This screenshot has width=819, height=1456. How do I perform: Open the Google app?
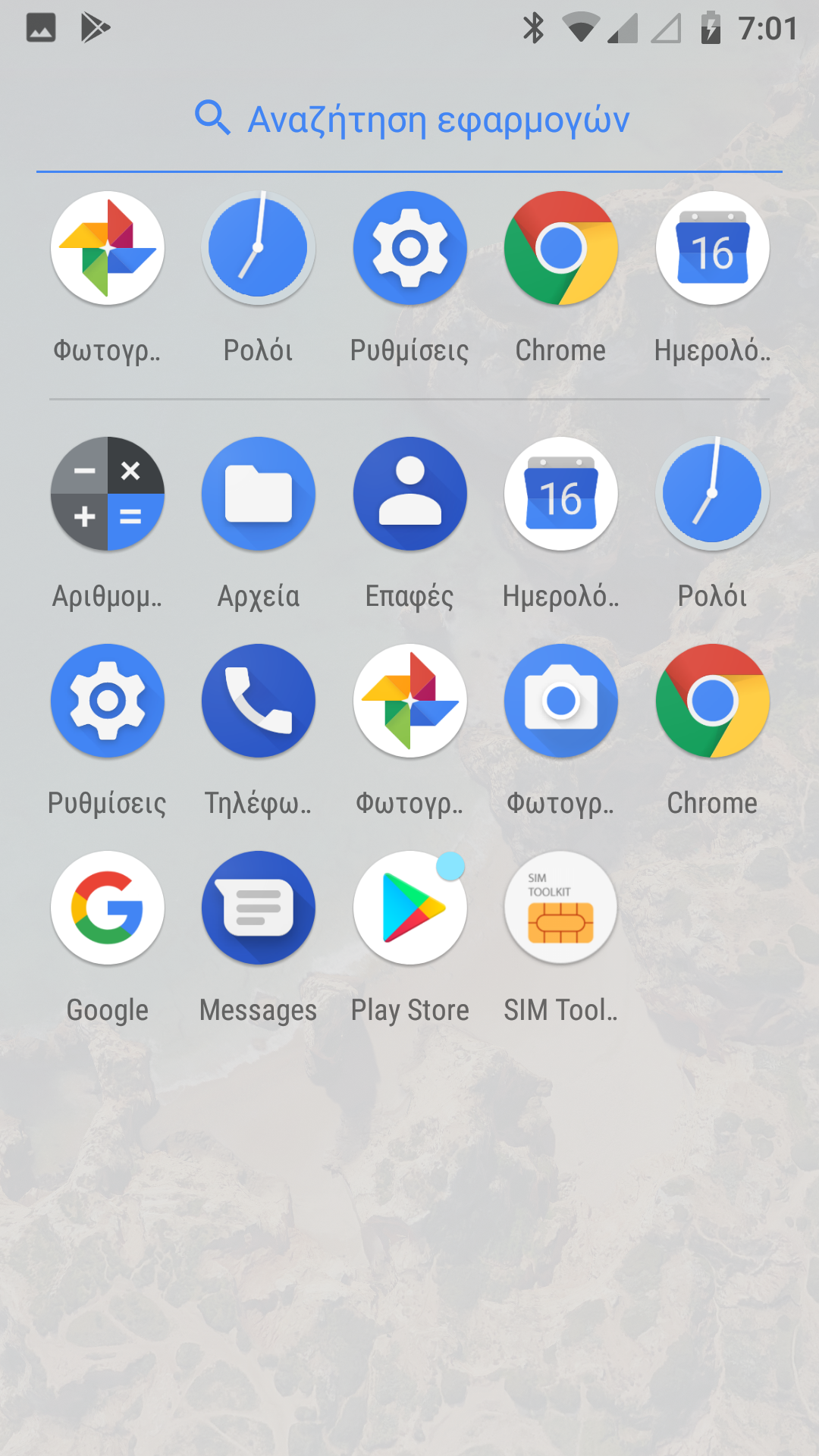107,908
